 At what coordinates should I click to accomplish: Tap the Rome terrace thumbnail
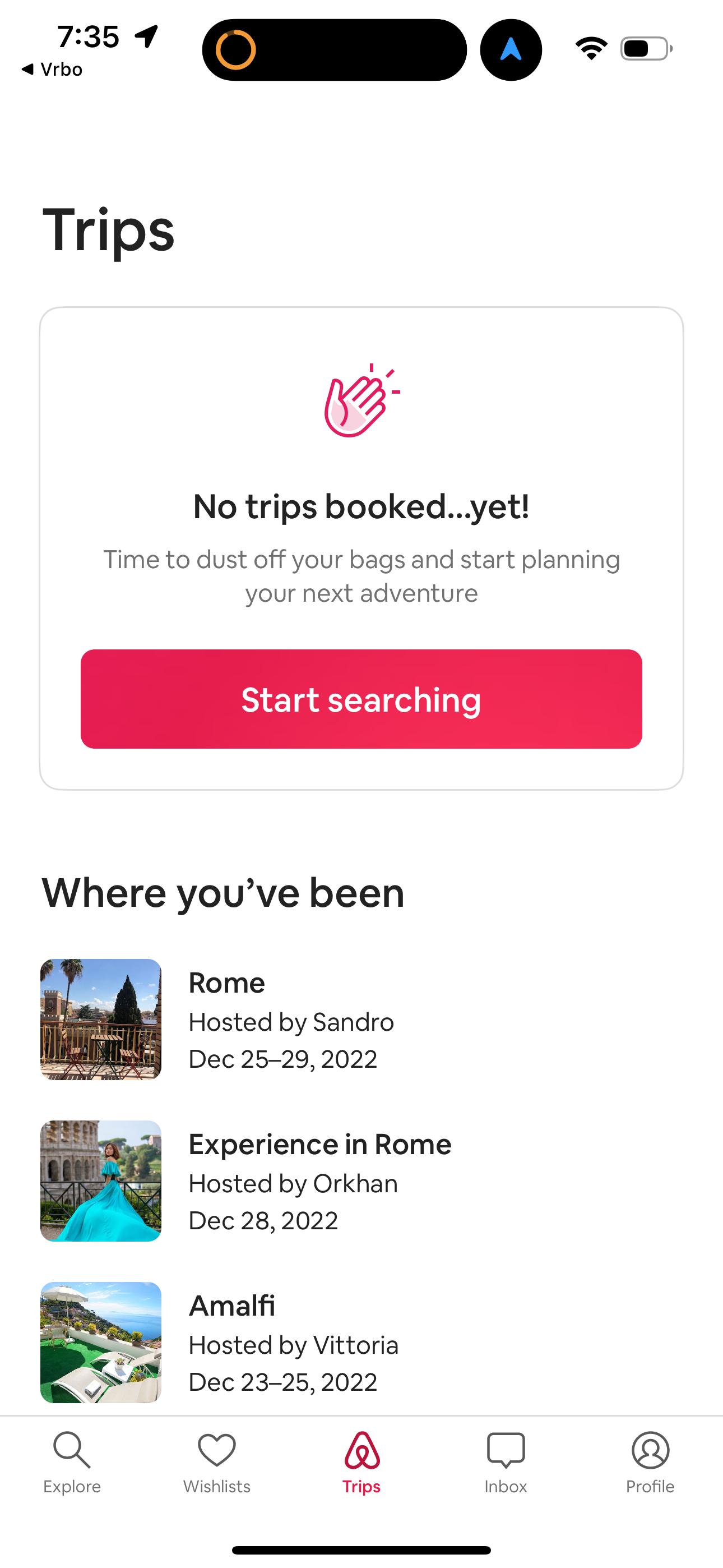tap(101, 1020)
